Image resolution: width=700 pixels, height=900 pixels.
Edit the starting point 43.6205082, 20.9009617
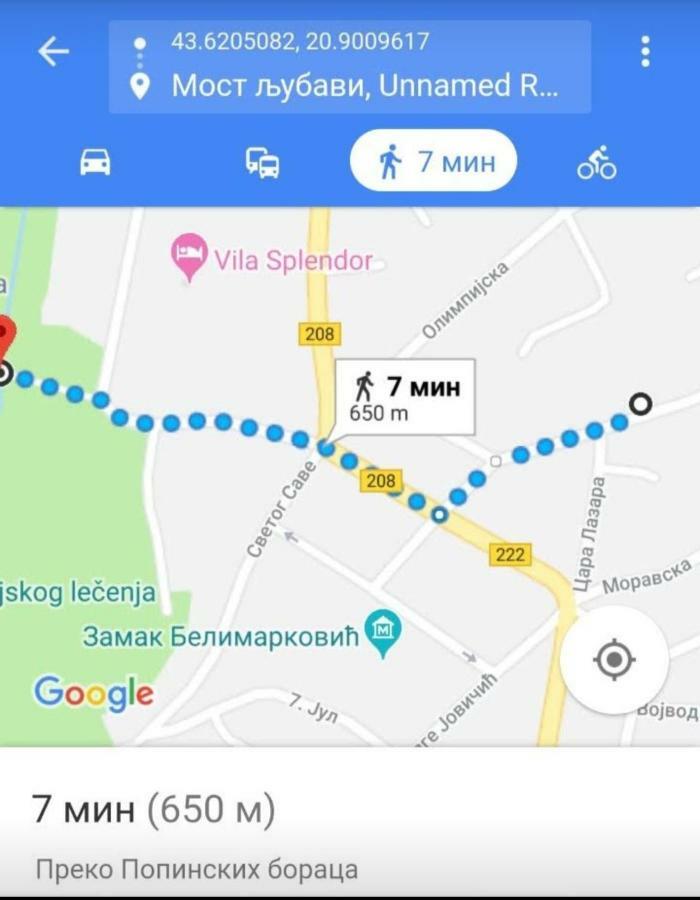point(300,42)
